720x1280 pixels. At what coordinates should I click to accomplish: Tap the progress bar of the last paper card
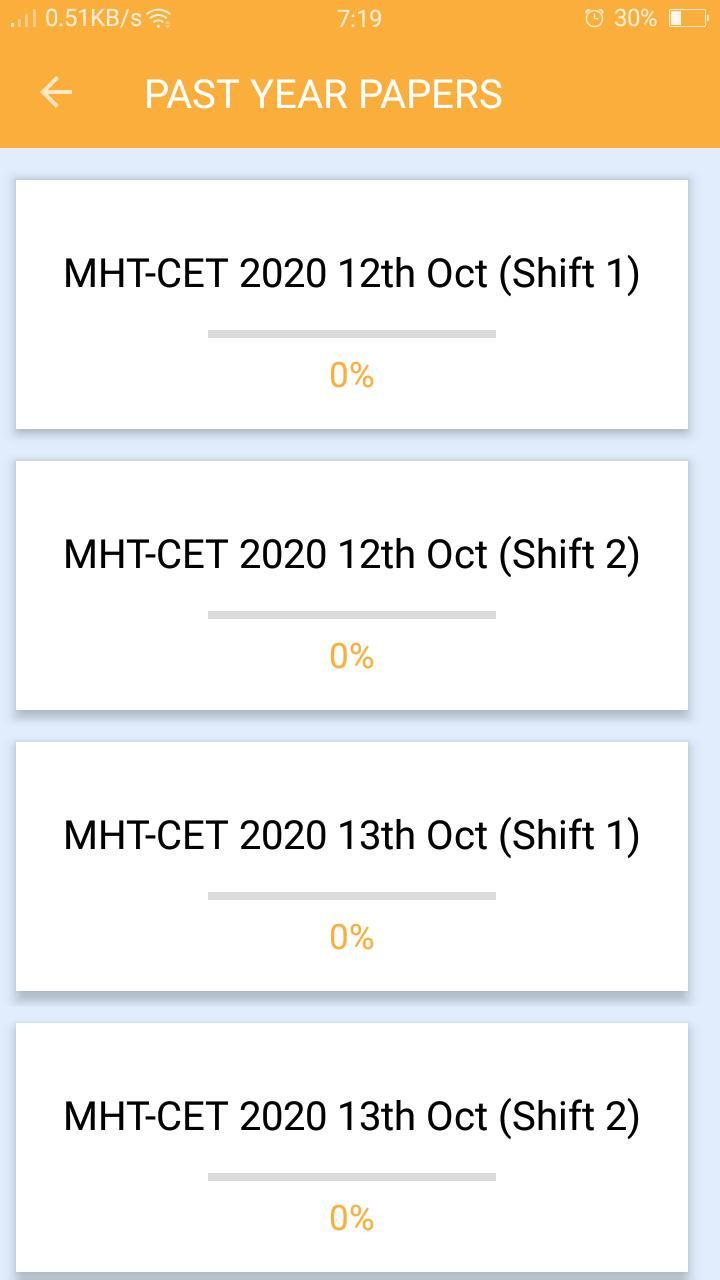[x=352, y=1176]
